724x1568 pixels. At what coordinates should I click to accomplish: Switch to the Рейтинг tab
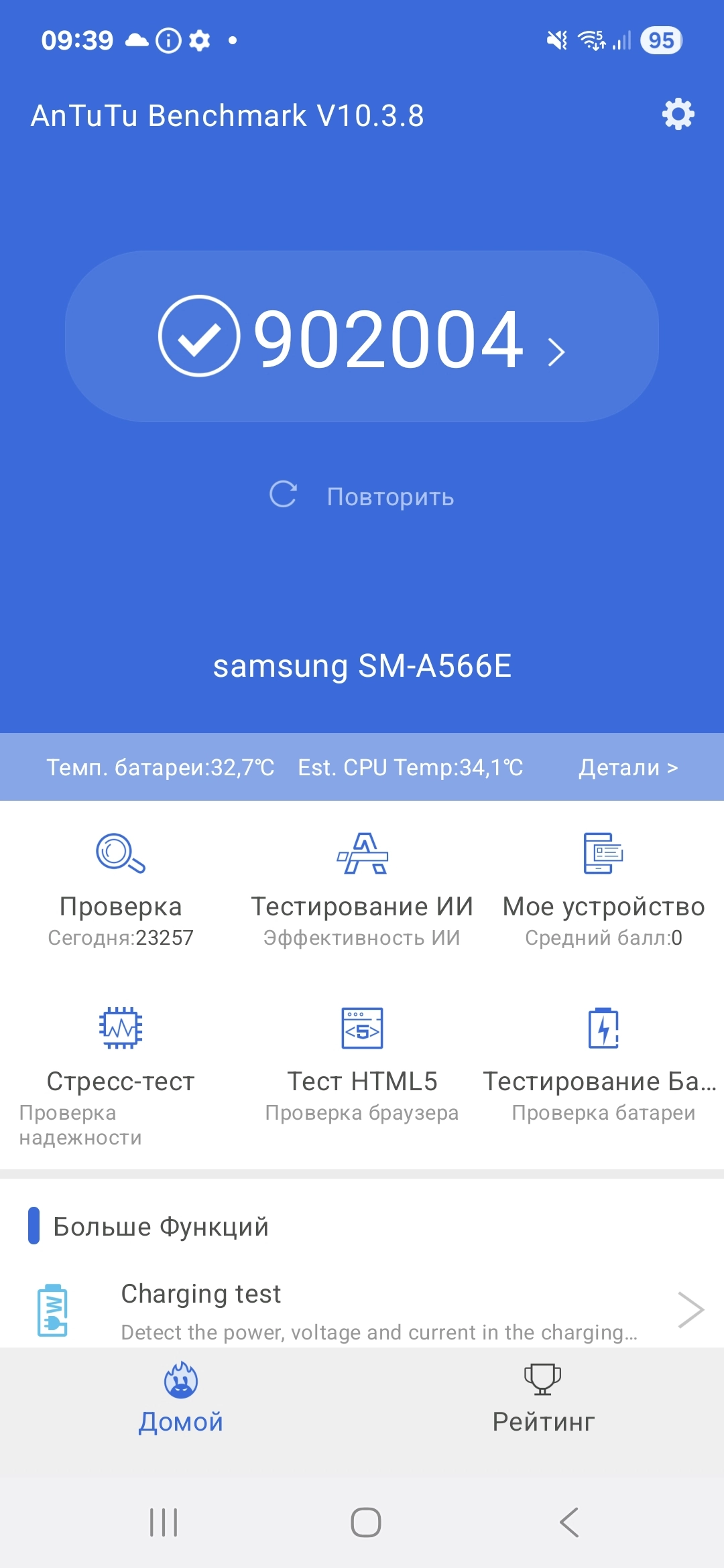point(543,1398)
